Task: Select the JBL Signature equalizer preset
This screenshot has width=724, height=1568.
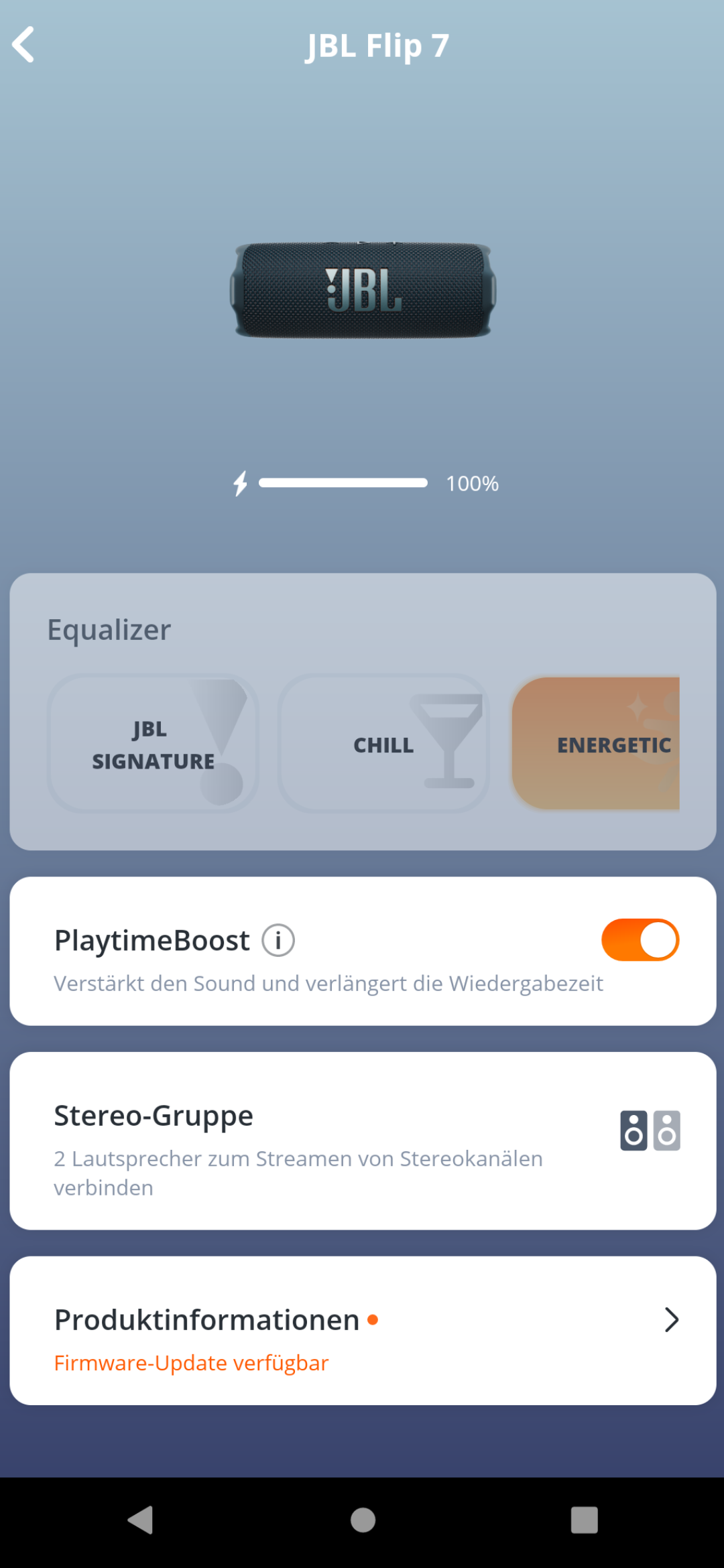Action: coord(153,744)
